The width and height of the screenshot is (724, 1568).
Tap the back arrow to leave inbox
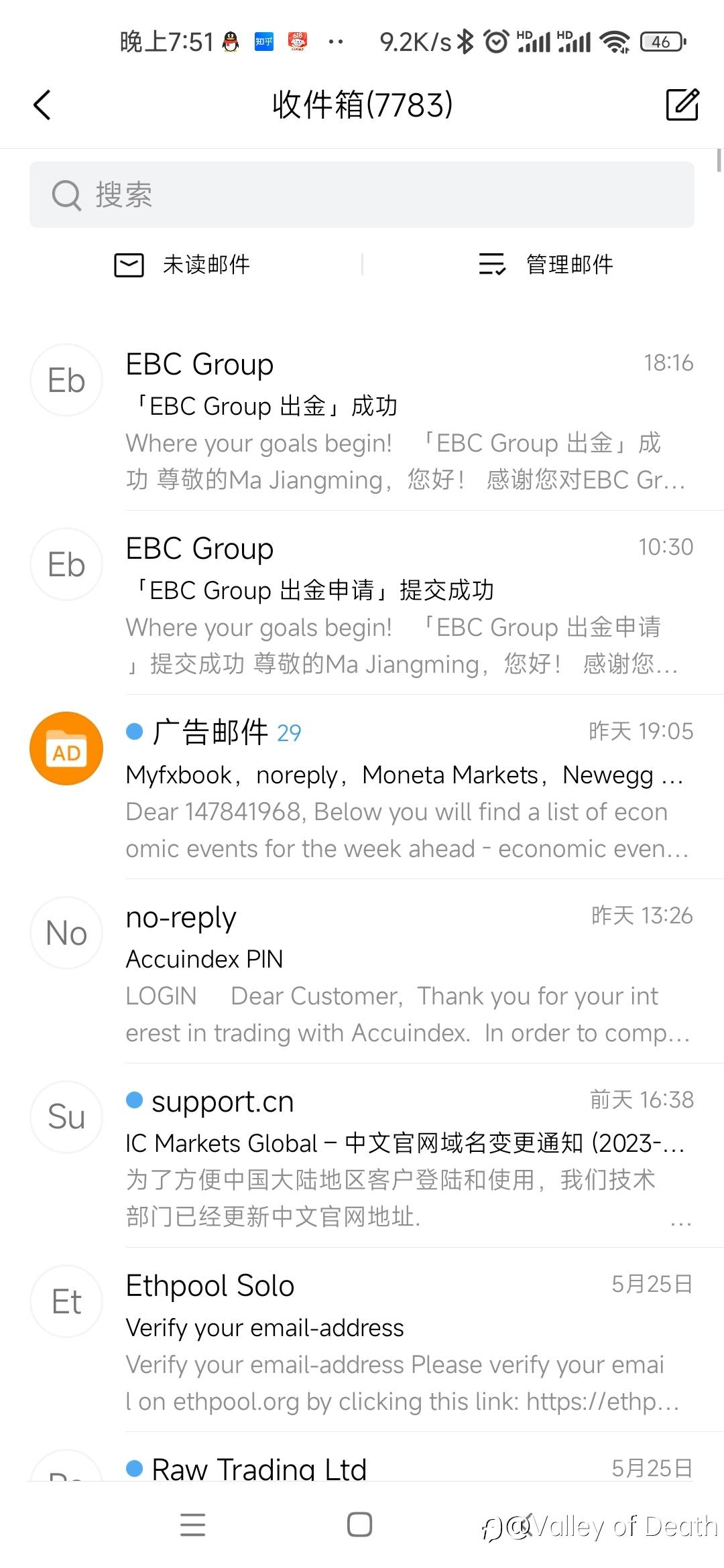42,105
